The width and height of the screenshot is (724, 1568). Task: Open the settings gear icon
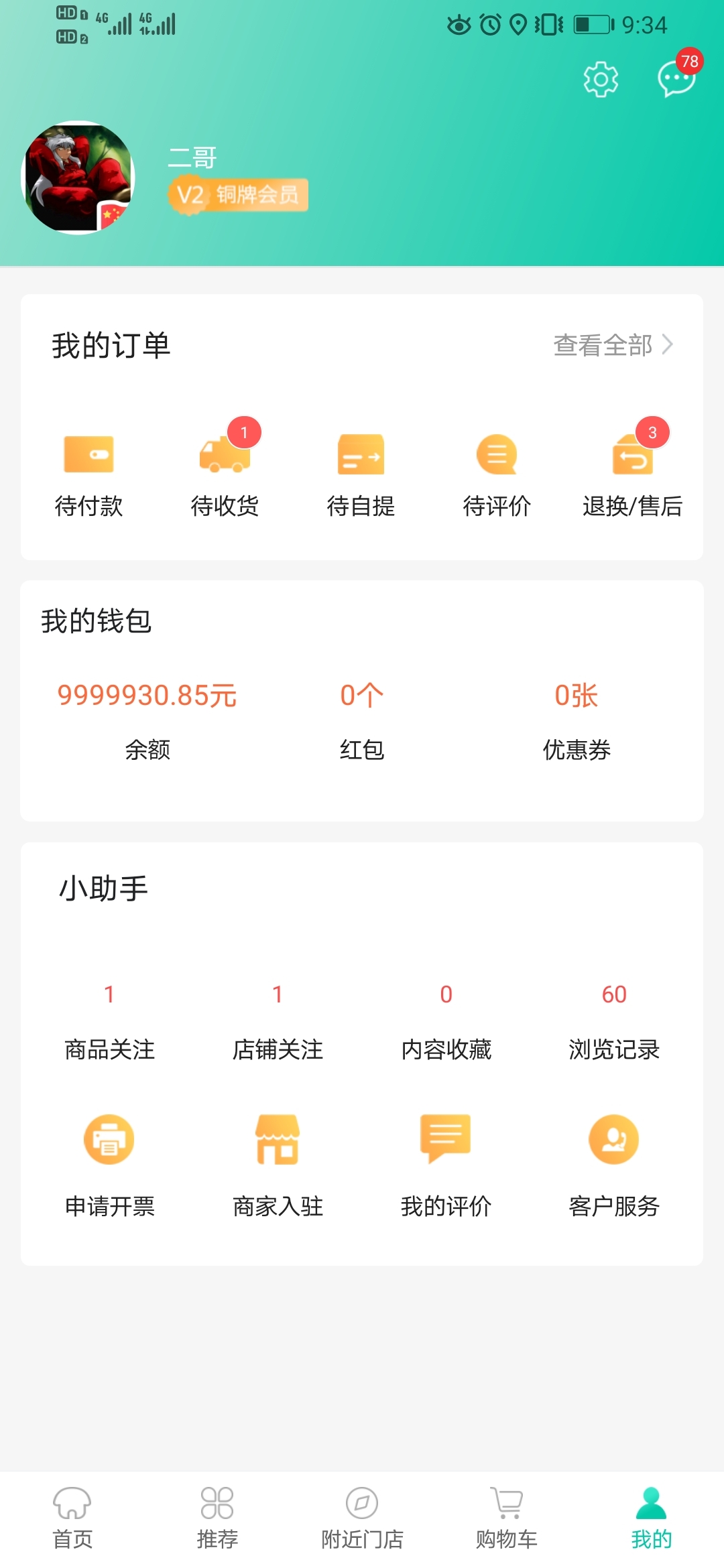click(x=600, y=80)
